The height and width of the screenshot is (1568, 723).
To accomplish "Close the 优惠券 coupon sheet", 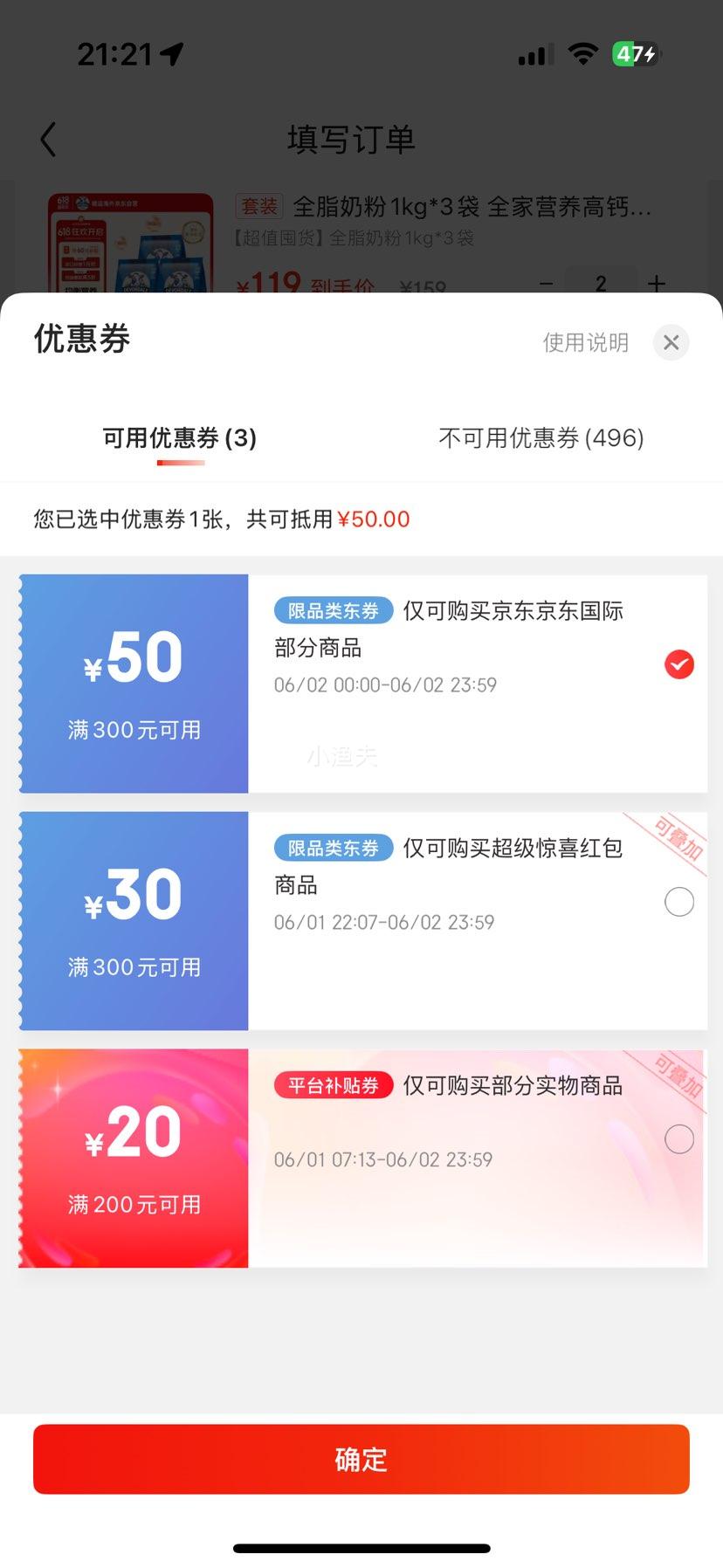I will point(671,342).
